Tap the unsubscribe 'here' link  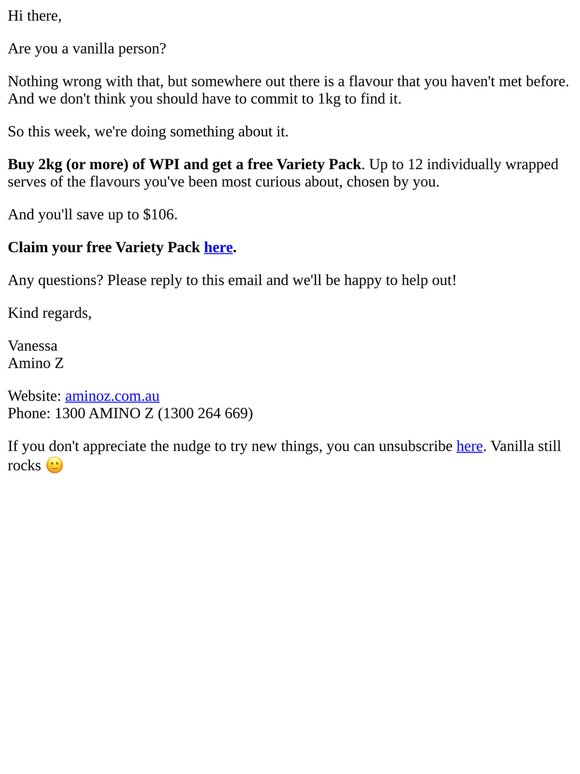(x=469, y=446)
